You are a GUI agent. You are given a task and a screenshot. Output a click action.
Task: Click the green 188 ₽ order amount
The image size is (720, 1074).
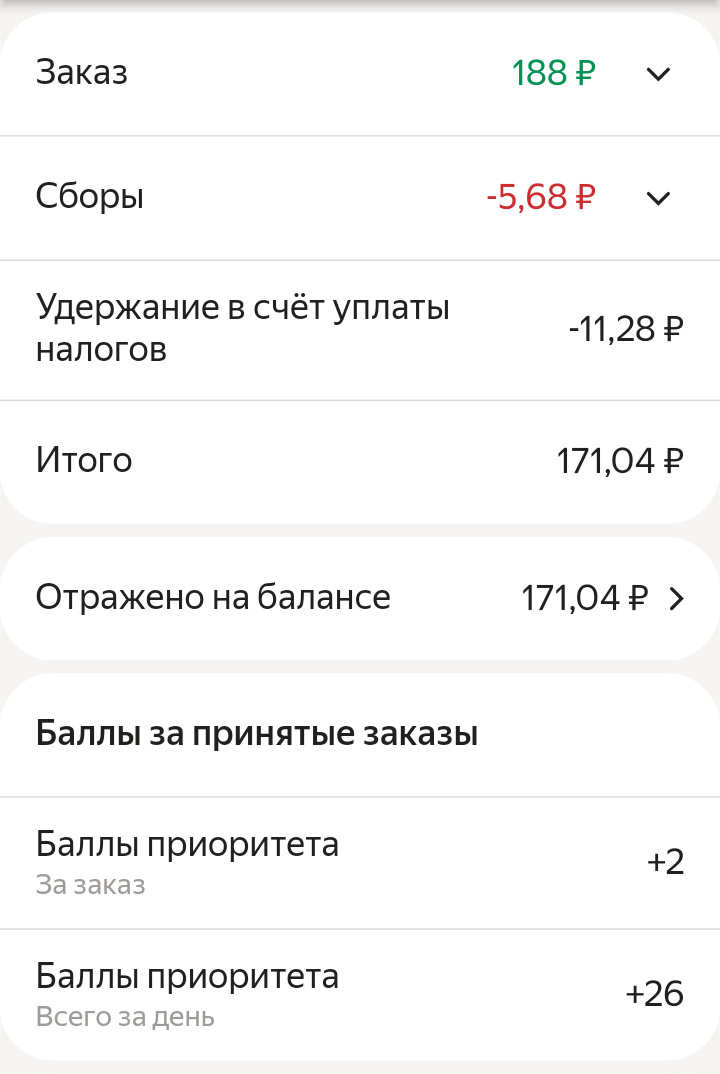(x=553, y=72)
